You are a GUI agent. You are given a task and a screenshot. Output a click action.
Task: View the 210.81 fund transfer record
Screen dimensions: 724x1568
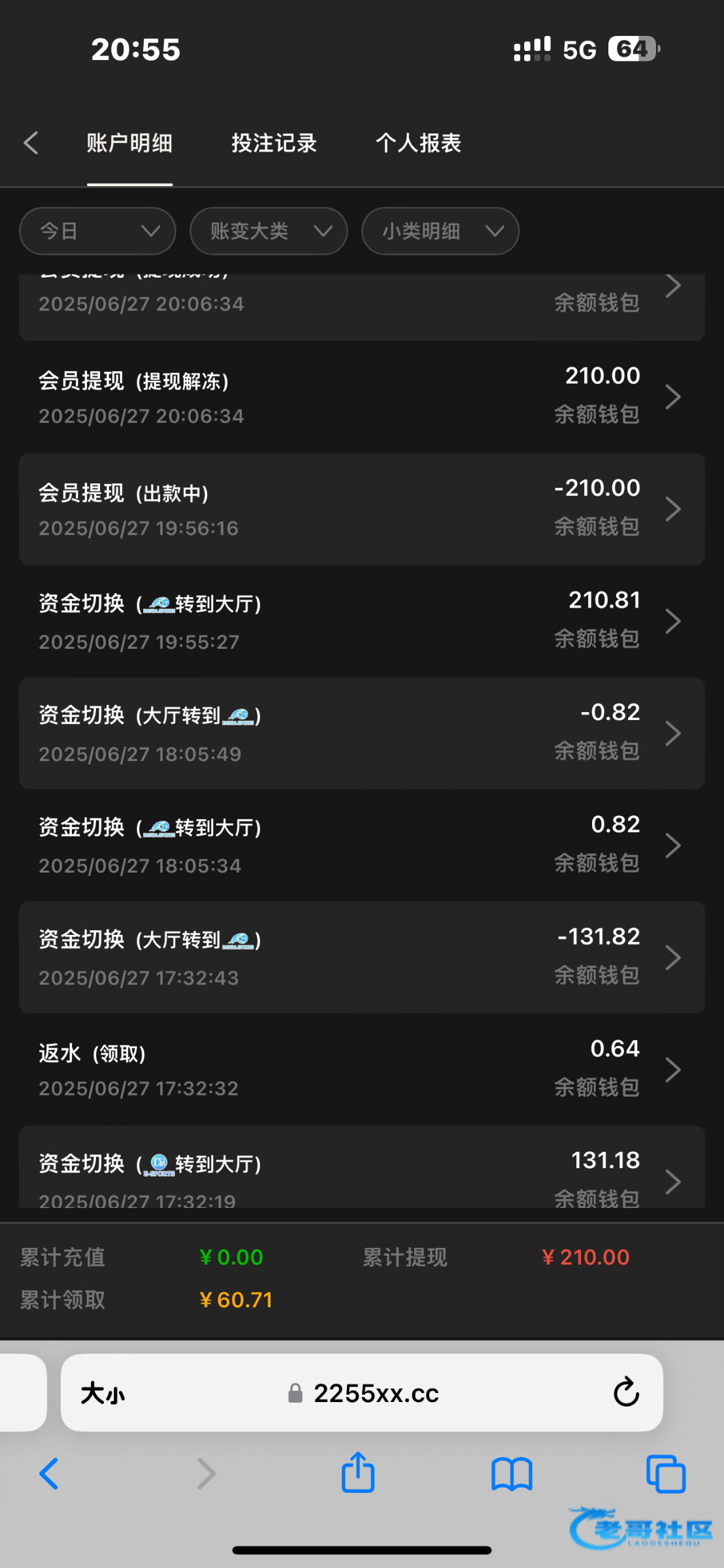coord(362,621)
